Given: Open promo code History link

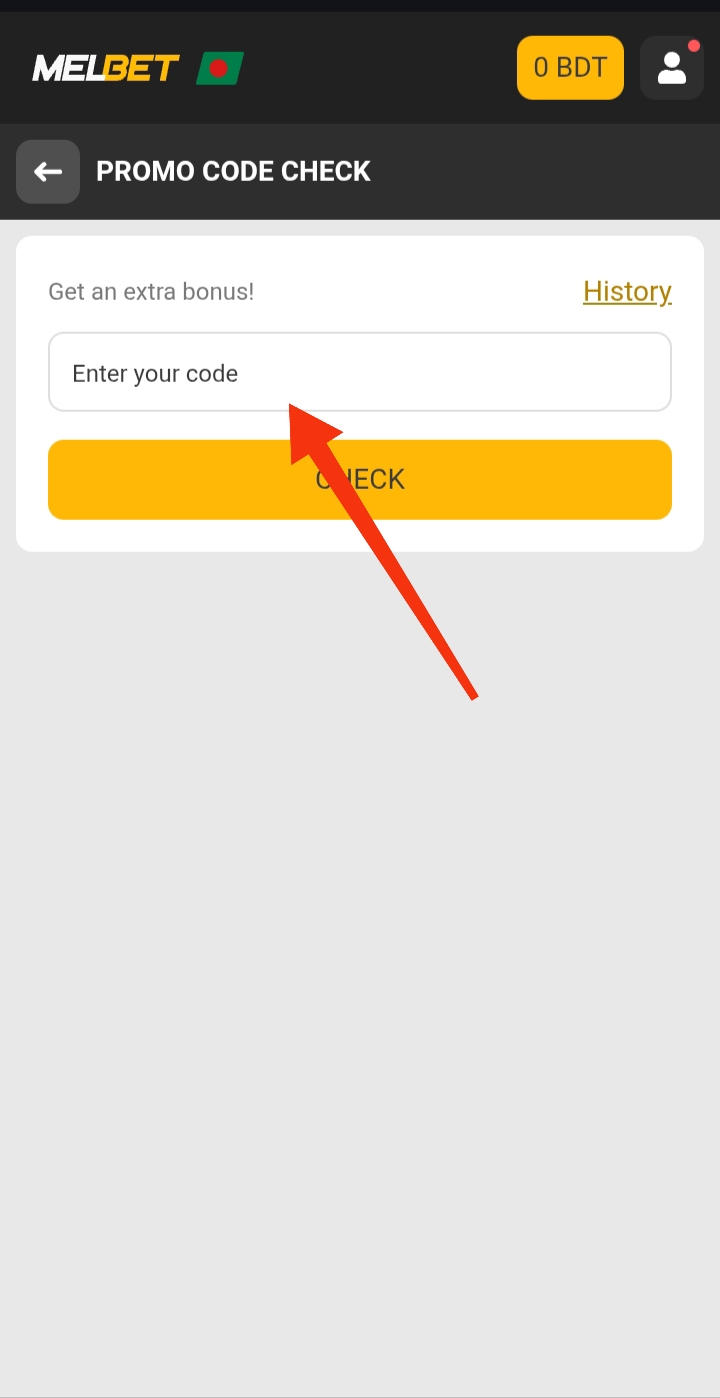Looking at the screenshot, I should tap(627, 291).
